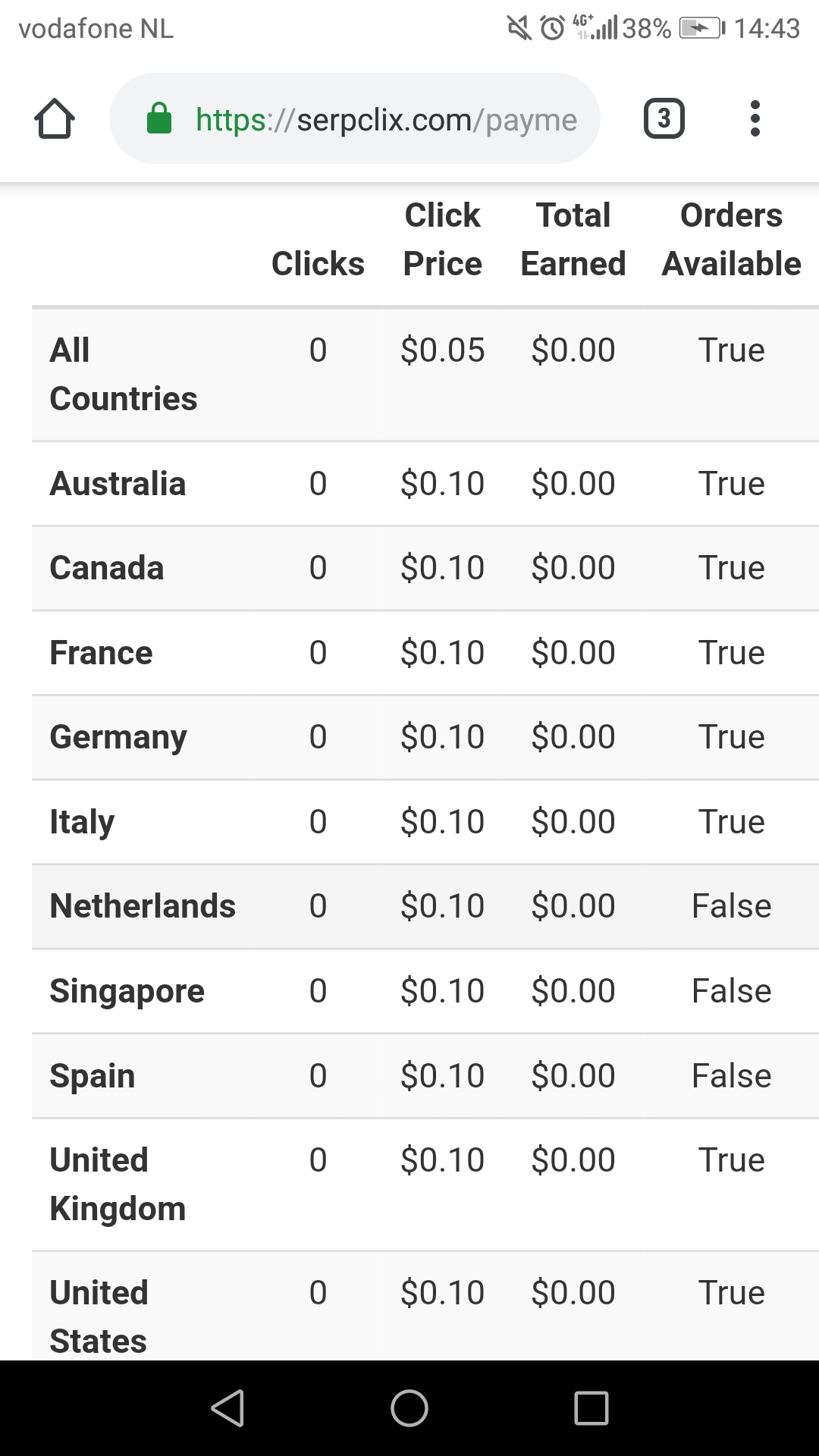Tap the serpclix.com address bar
Image resolution: width=819 pixels, height=1456 pixels.
355,118
